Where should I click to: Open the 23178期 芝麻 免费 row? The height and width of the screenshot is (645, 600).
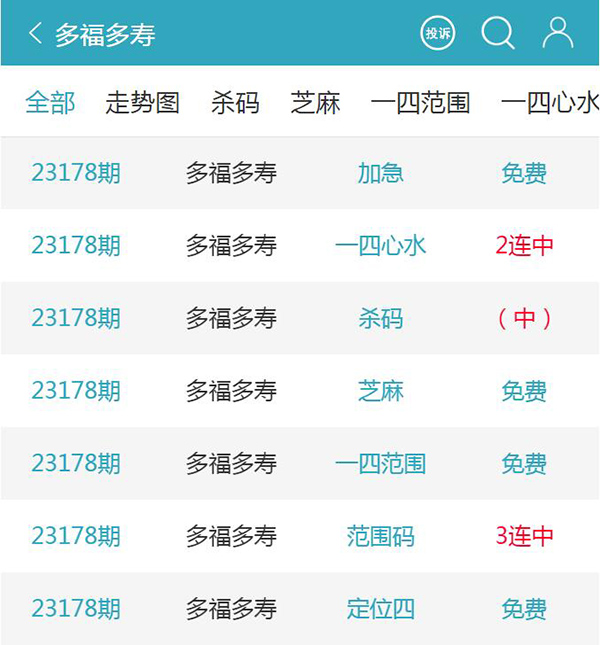click(x=300, y=391)
